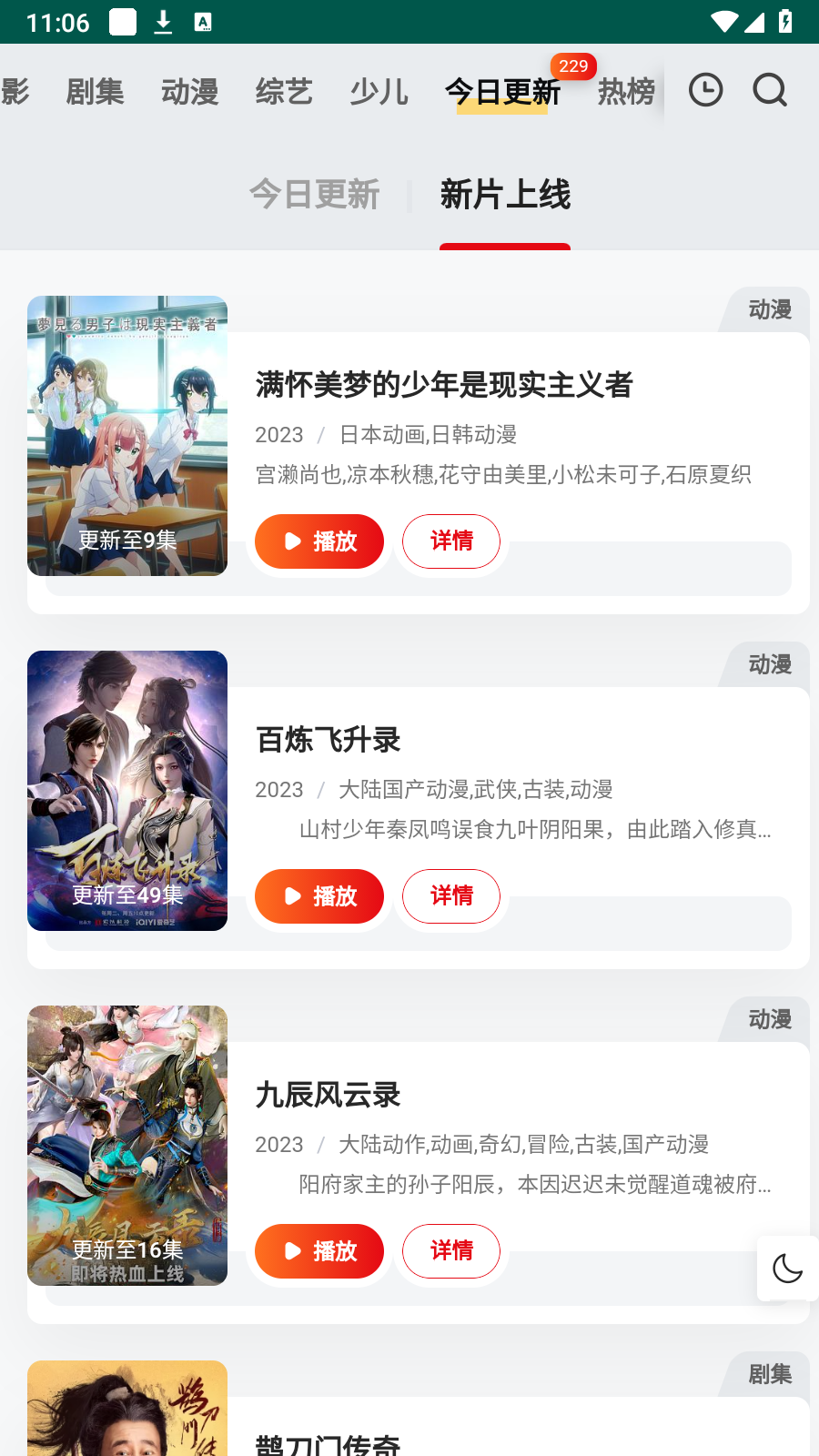Go to the 综艺 category tab

(284, 92)
